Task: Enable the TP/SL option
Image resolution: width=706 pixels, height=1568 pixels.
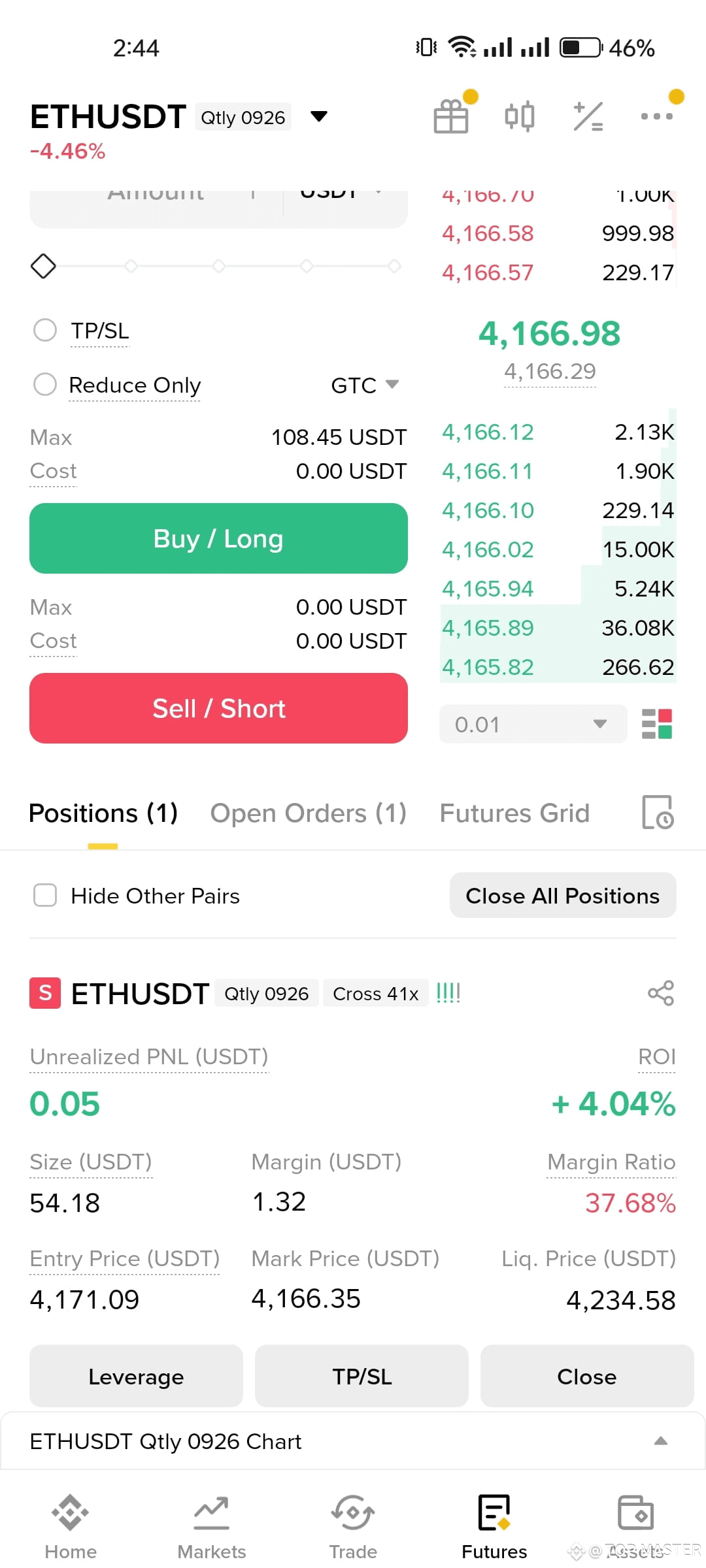Action: click(45, 330)
